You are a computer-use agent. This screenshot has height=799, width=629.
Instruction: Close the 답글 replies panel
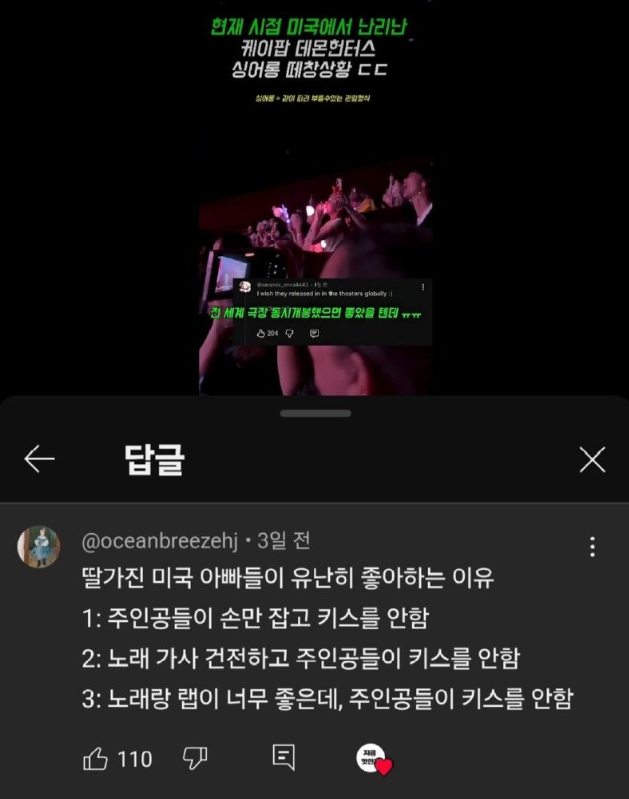(x=592, y=459)
